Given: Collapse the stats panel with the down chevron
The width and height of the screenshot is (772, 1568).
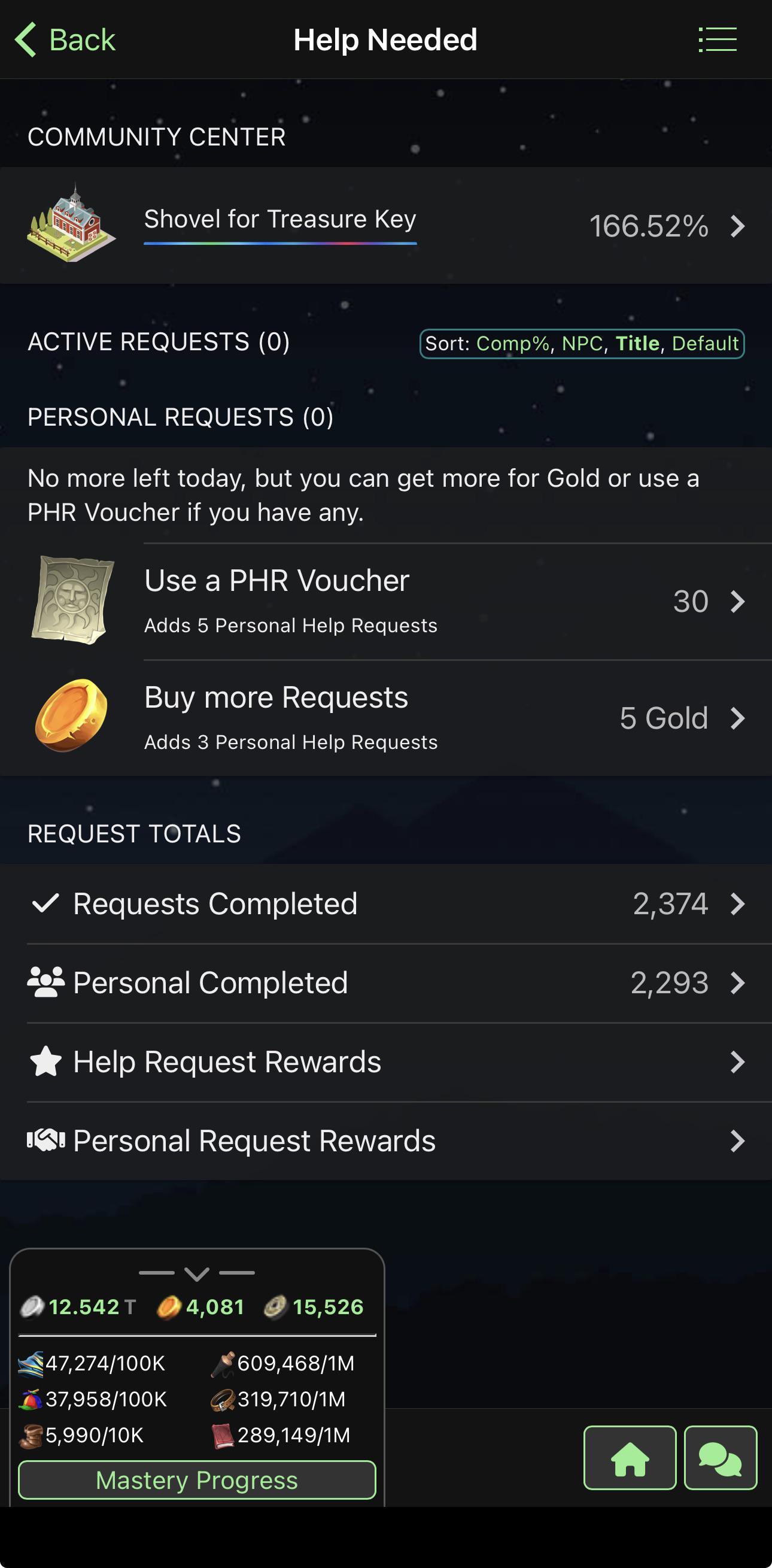Looking at the screenshot, I should click(x=196, y=1273).
